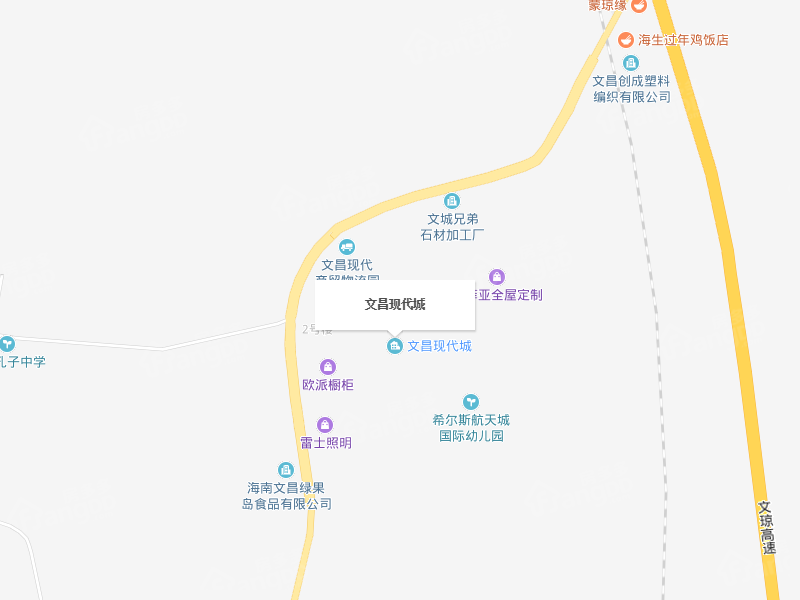This screenshot has height=600, width=800.
Task: Select the 欧派橱柜 shop marker
Action: [327, 367]
